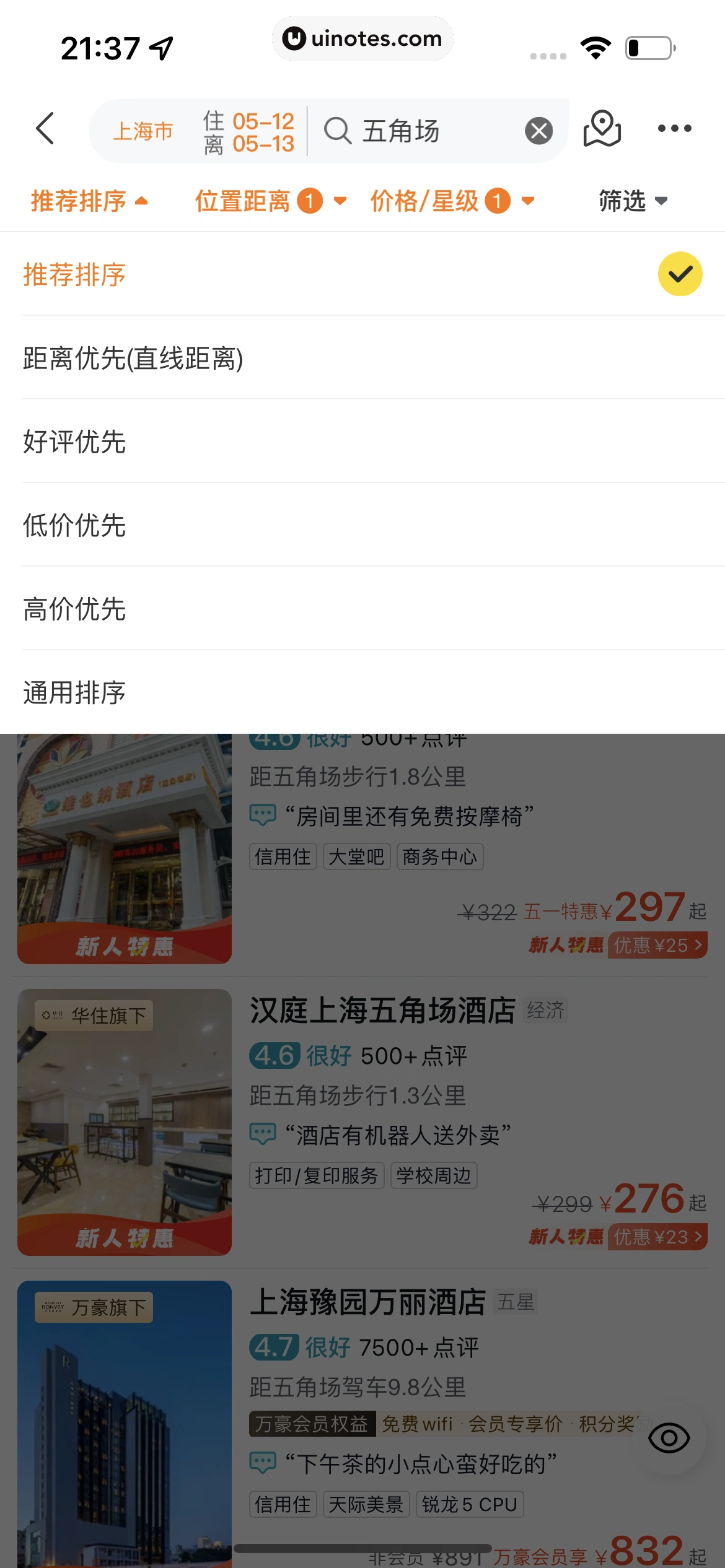Open the map view icon
The image size is (725, 1568).
click(602, 129)
